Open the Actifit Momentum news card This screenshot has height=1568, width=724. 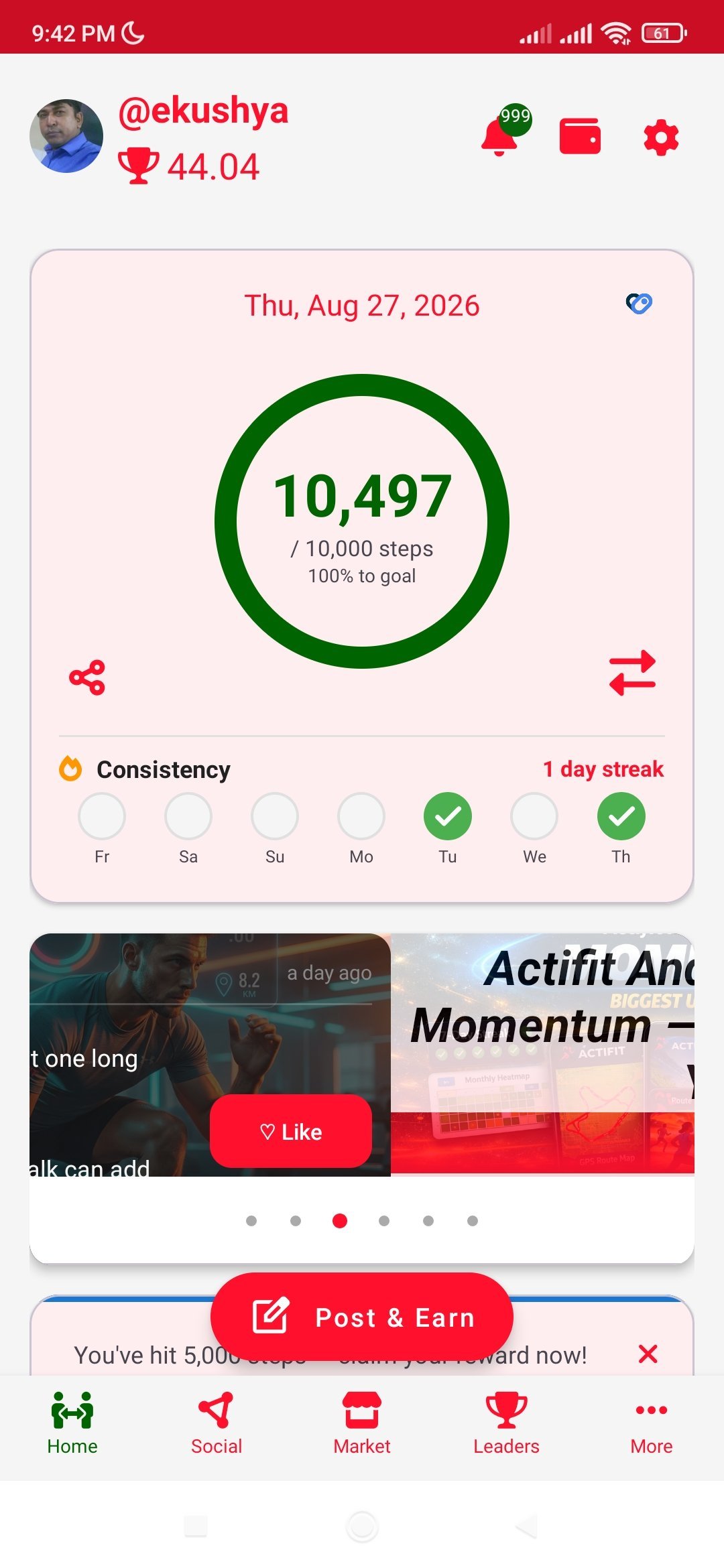click(x=542, y=1053)
